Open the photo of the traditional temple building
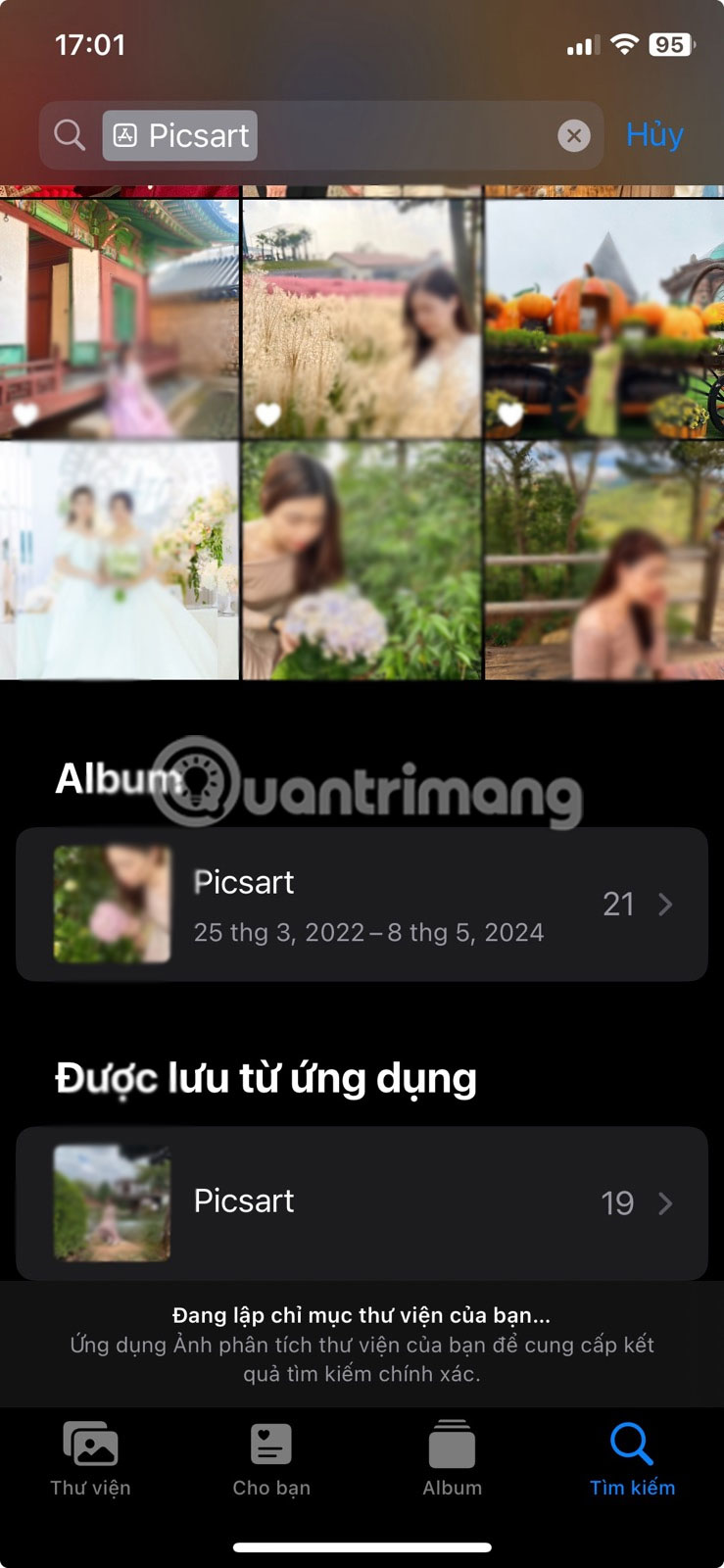Image resolution: width=724 pixels, height=1568 pixels. [x=119, y=318]
